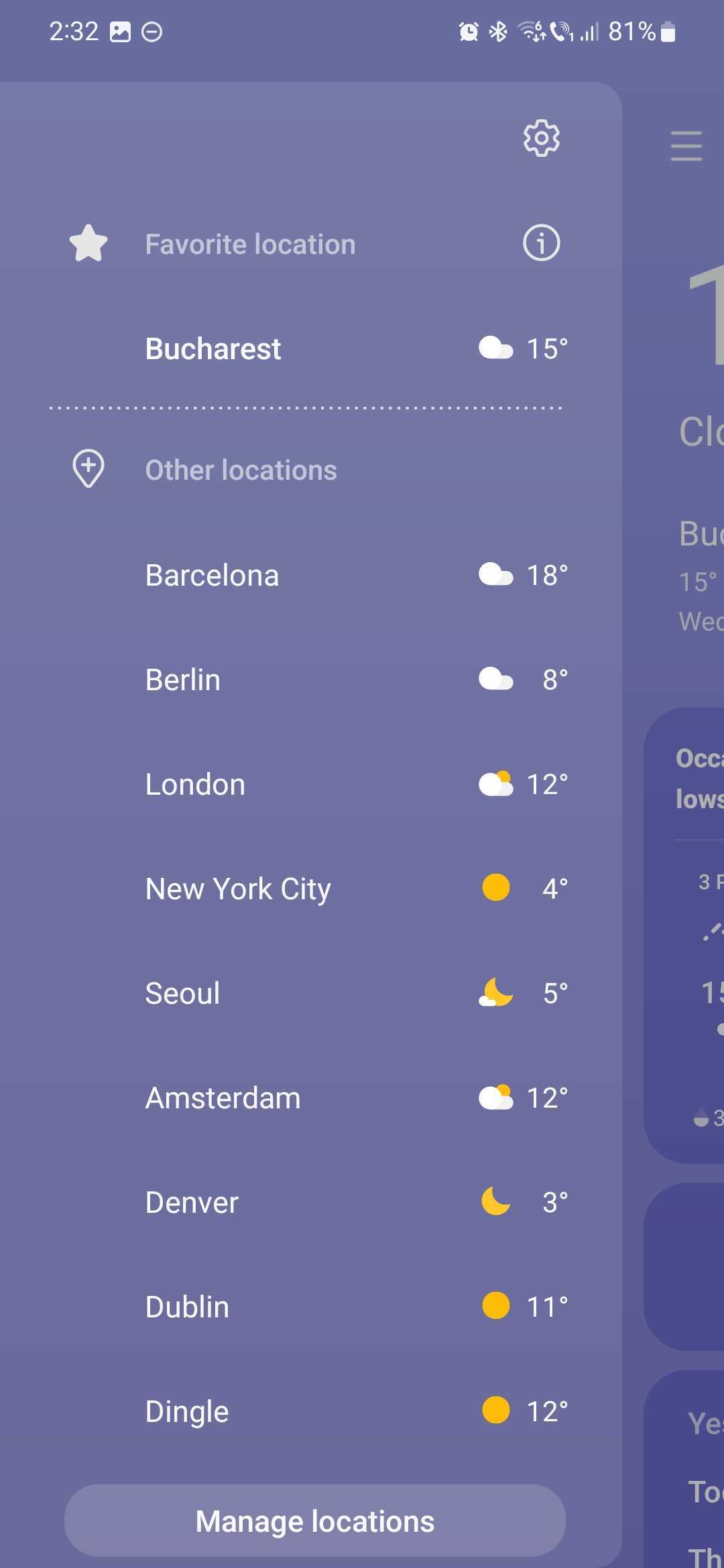The width and height of the screenshot is (724, 1568).
Task: Open Barcelona weather
Action: coord(212,576)
